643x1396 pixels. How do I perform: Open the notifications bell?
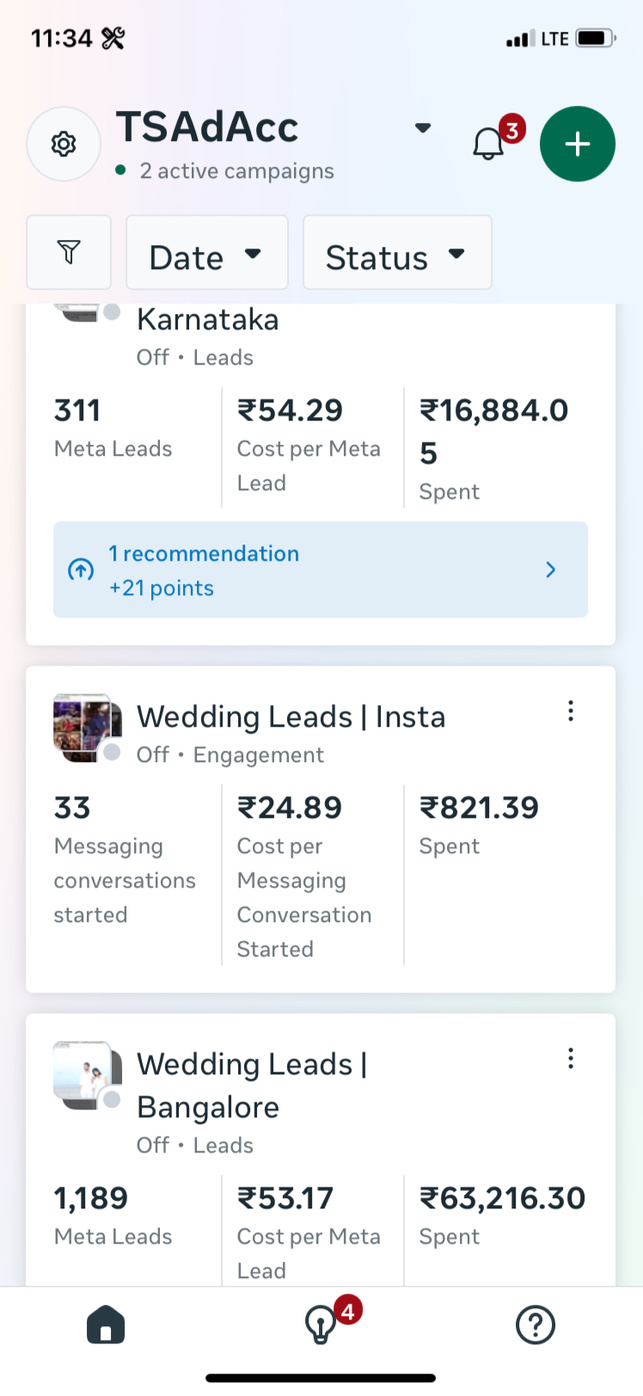[x=488, y=144]
